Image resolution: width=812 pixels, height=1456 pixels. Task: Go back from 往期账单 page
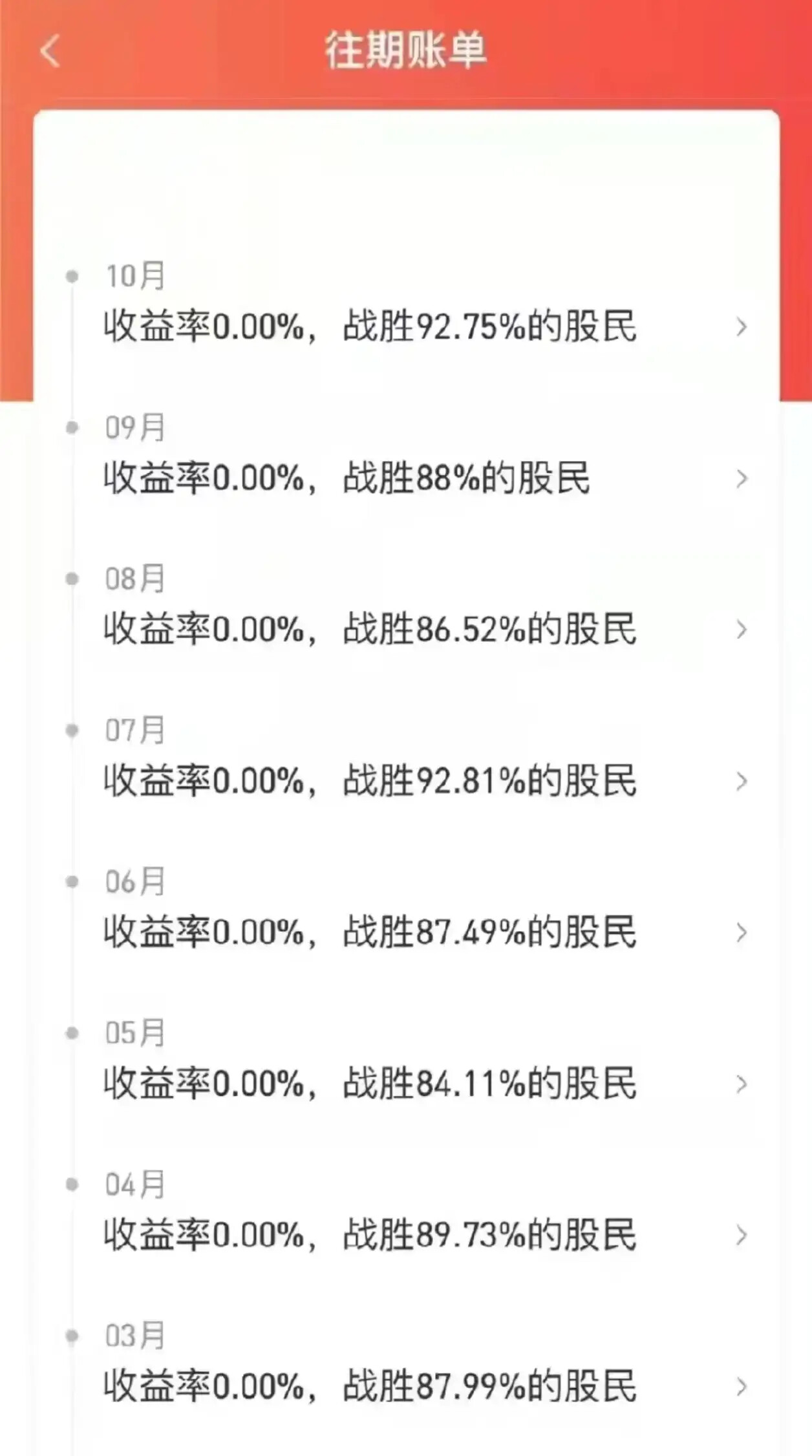click(50, 52)
